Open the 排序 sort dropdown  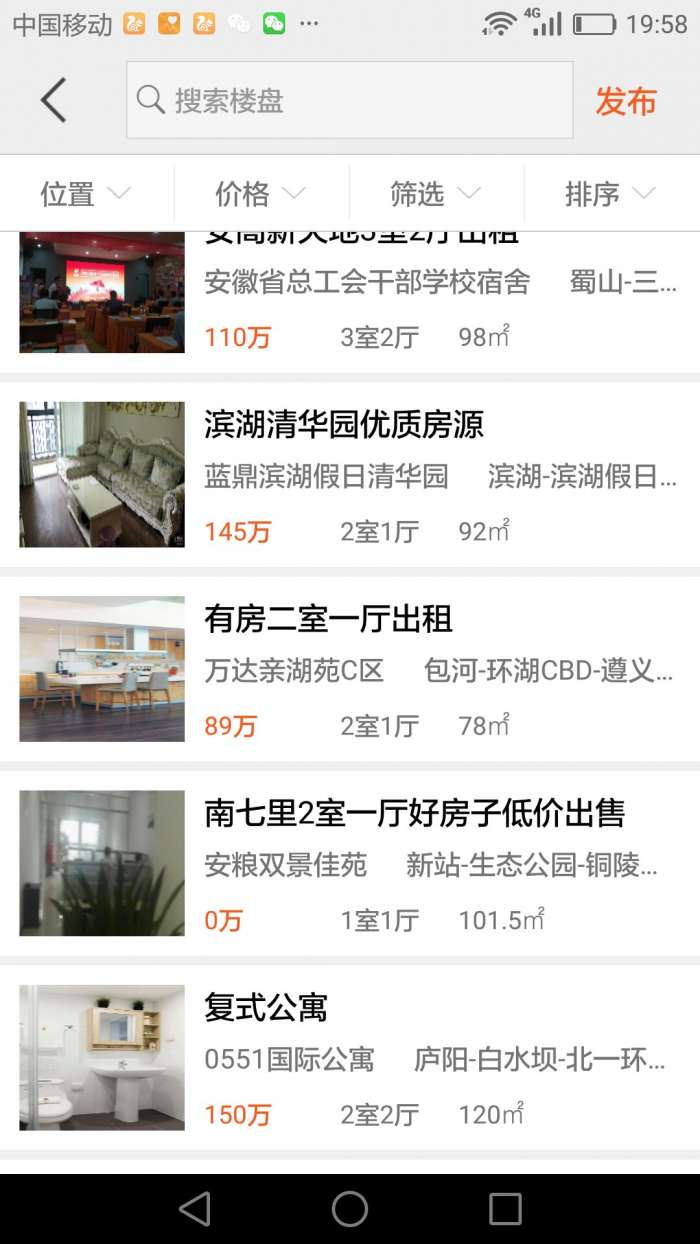(611, 194)
